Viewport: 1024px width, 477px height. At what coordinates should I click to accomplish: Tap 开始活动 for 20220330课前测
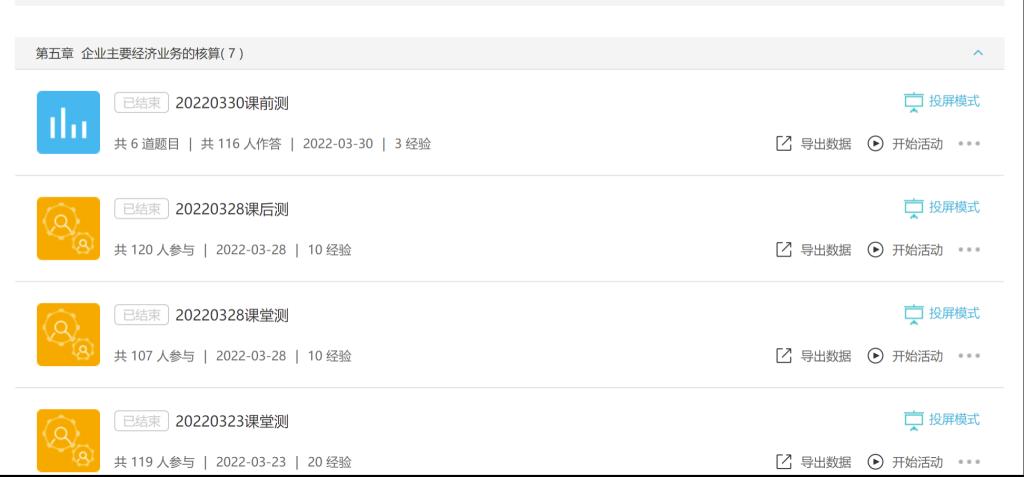click(x=905, y=144)
